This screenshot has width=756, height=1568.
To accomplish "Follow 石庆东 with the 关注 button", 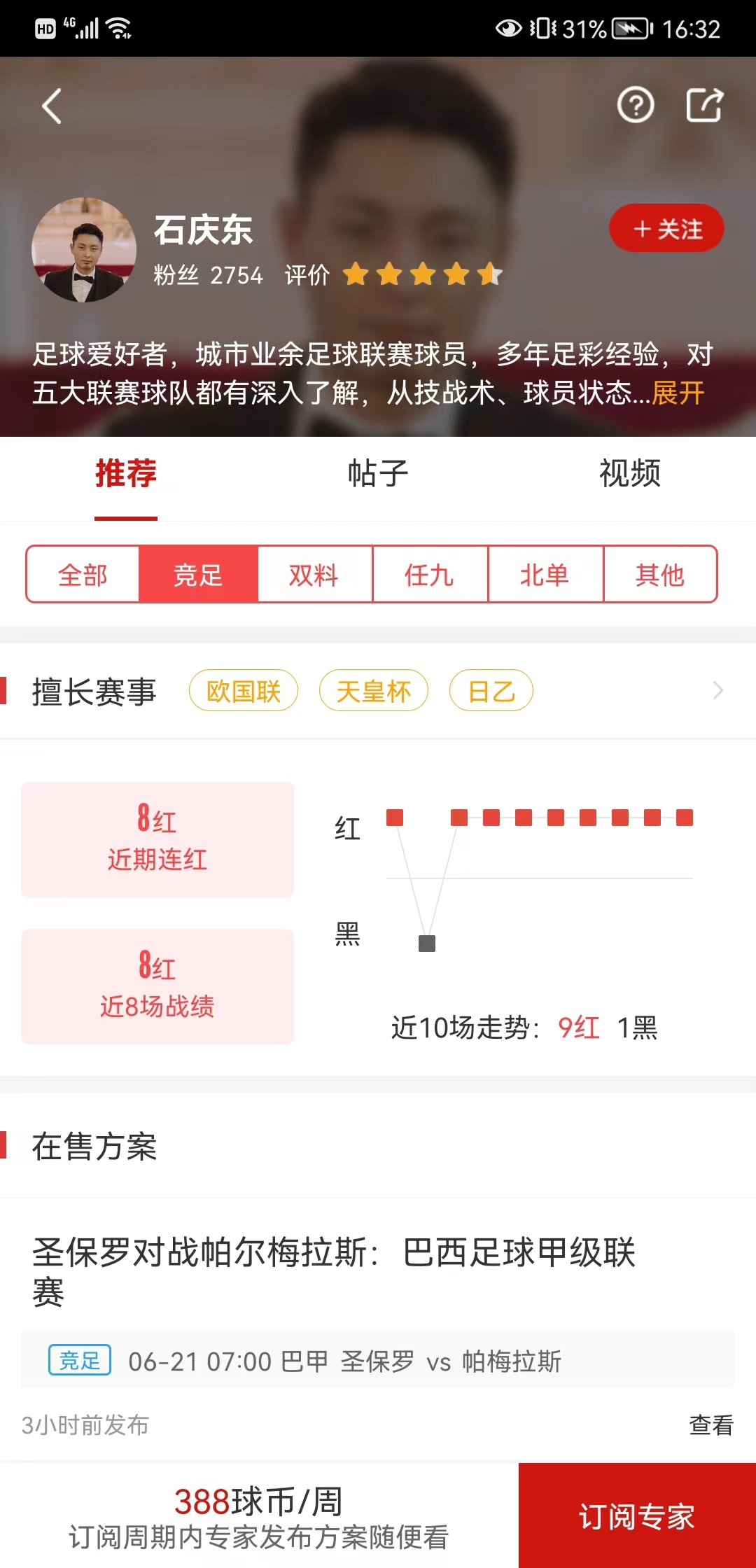I will (666, 229).
